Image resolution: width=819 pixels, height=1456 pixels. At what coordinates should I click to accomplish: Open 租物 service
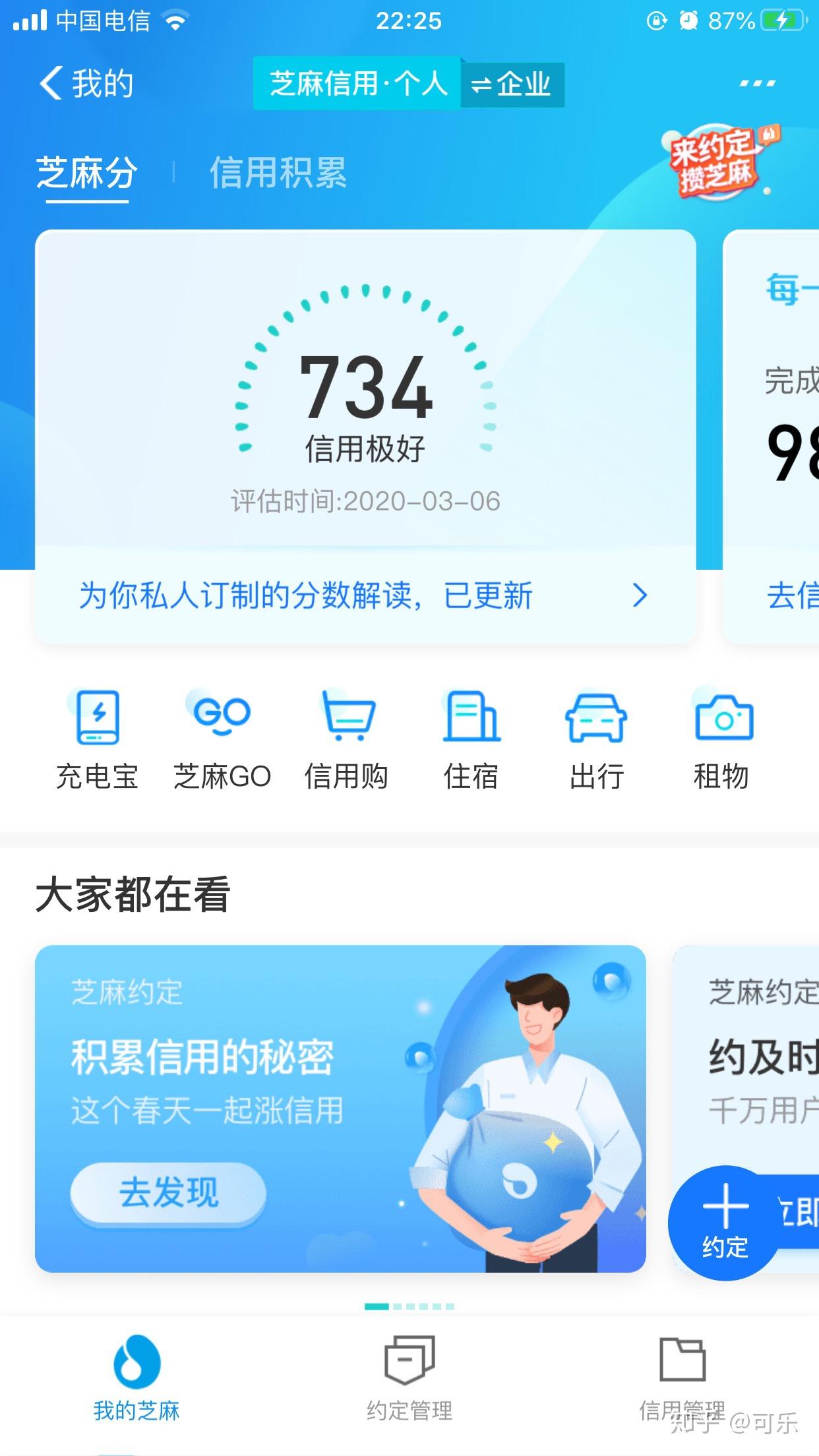(x=722, y=740)
